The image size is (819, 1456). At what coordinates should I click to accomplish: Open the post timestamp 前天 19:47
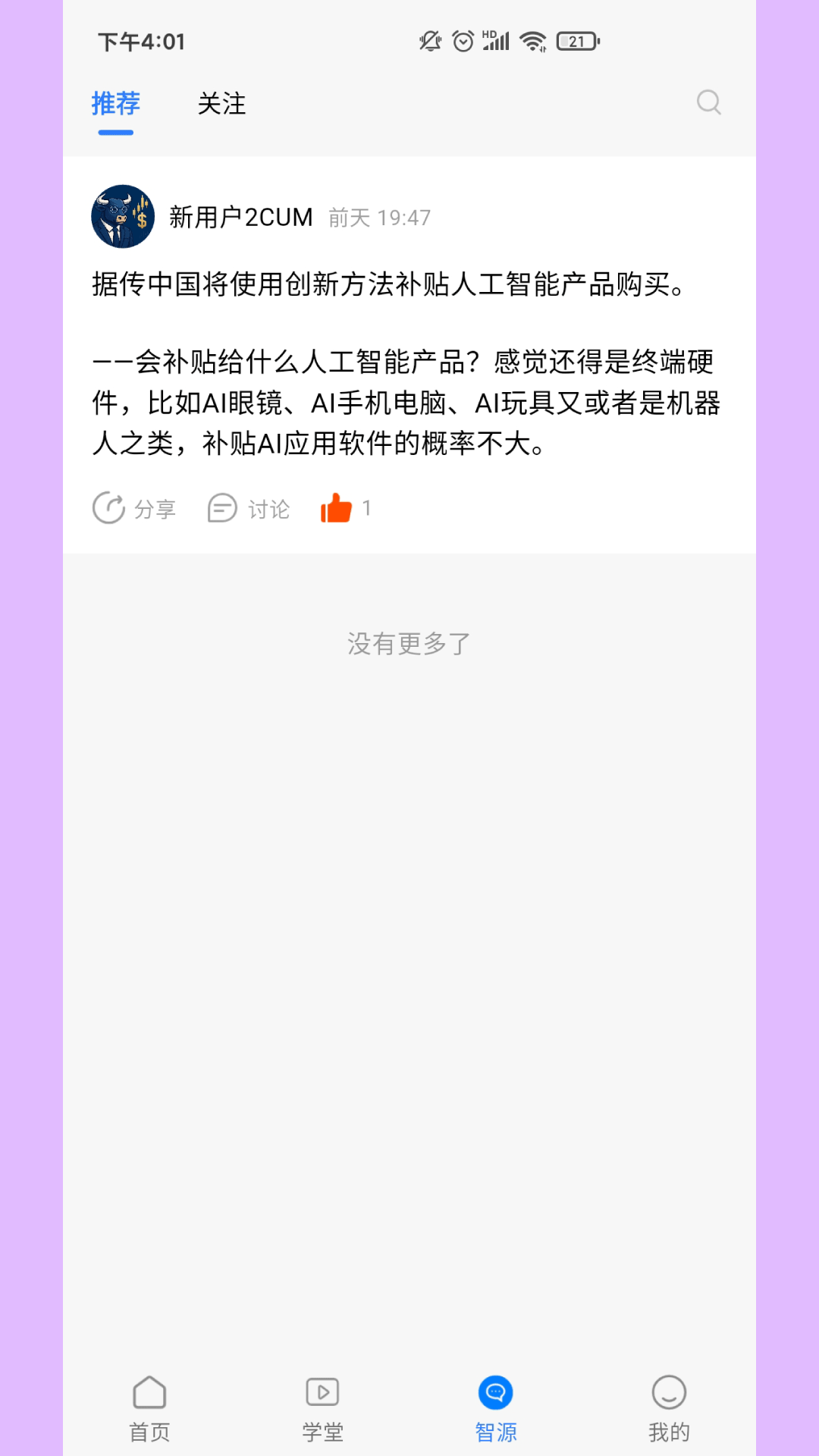pos(379,218)
